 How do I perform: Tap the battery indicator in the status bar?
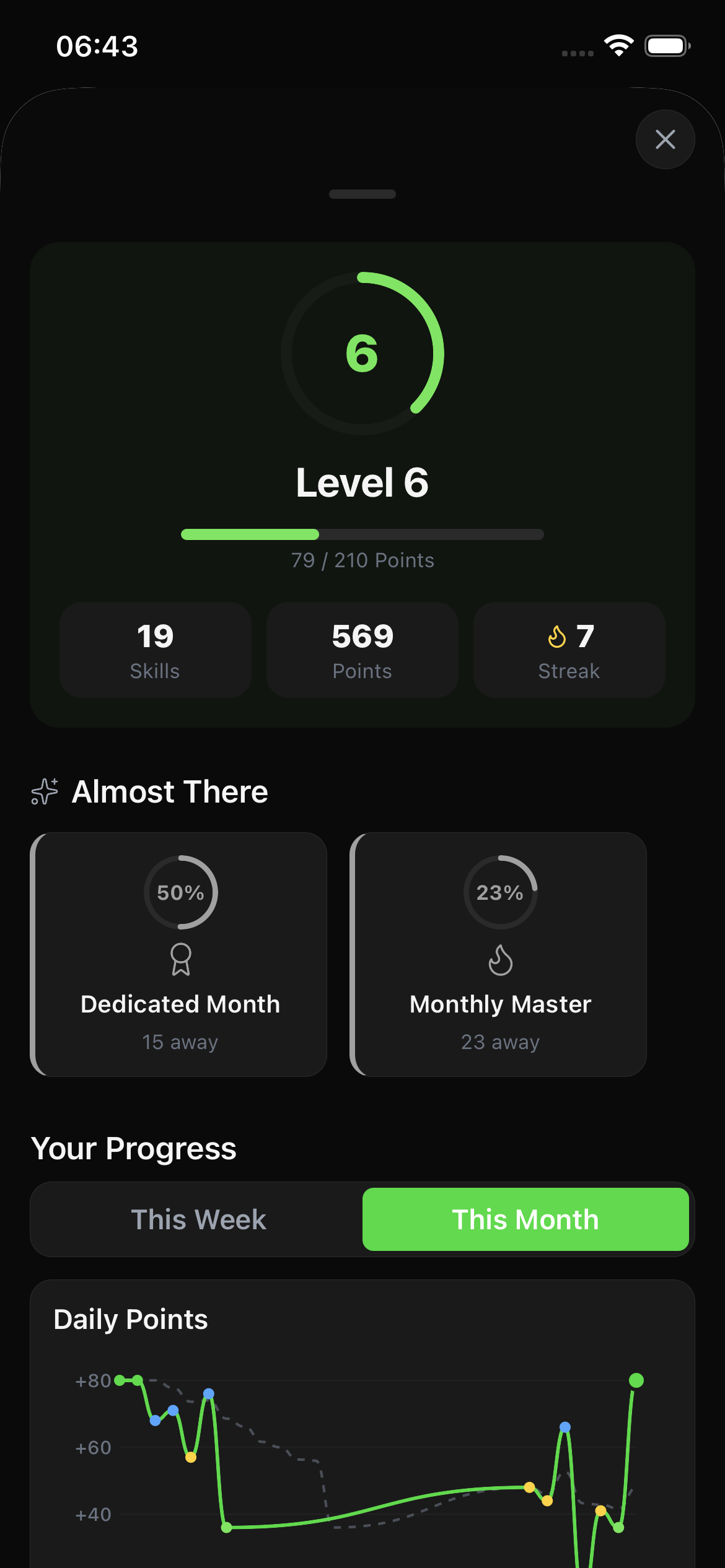point(666,44)
